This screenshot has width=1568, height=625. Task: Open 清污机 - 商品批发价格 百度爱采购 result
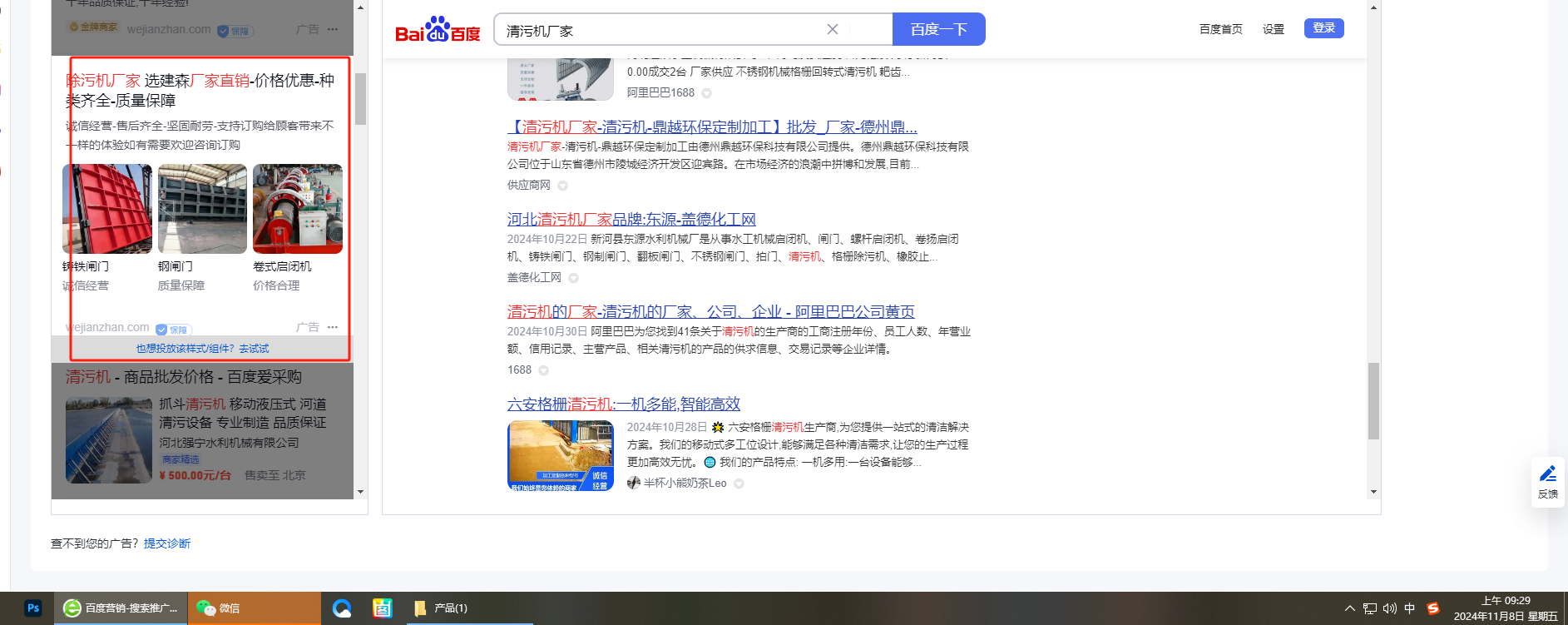point(183,377)
